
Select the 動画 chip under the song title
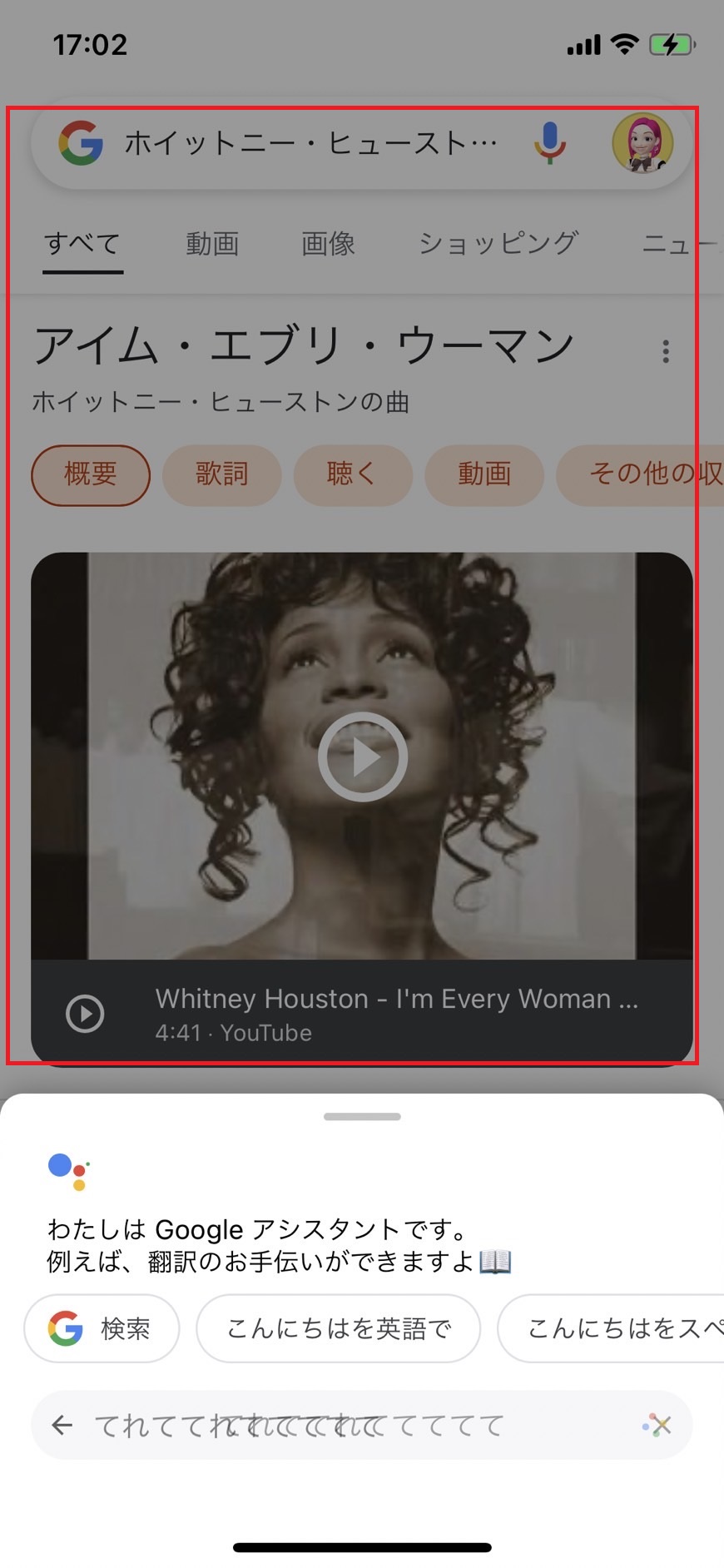coord(484,475)
